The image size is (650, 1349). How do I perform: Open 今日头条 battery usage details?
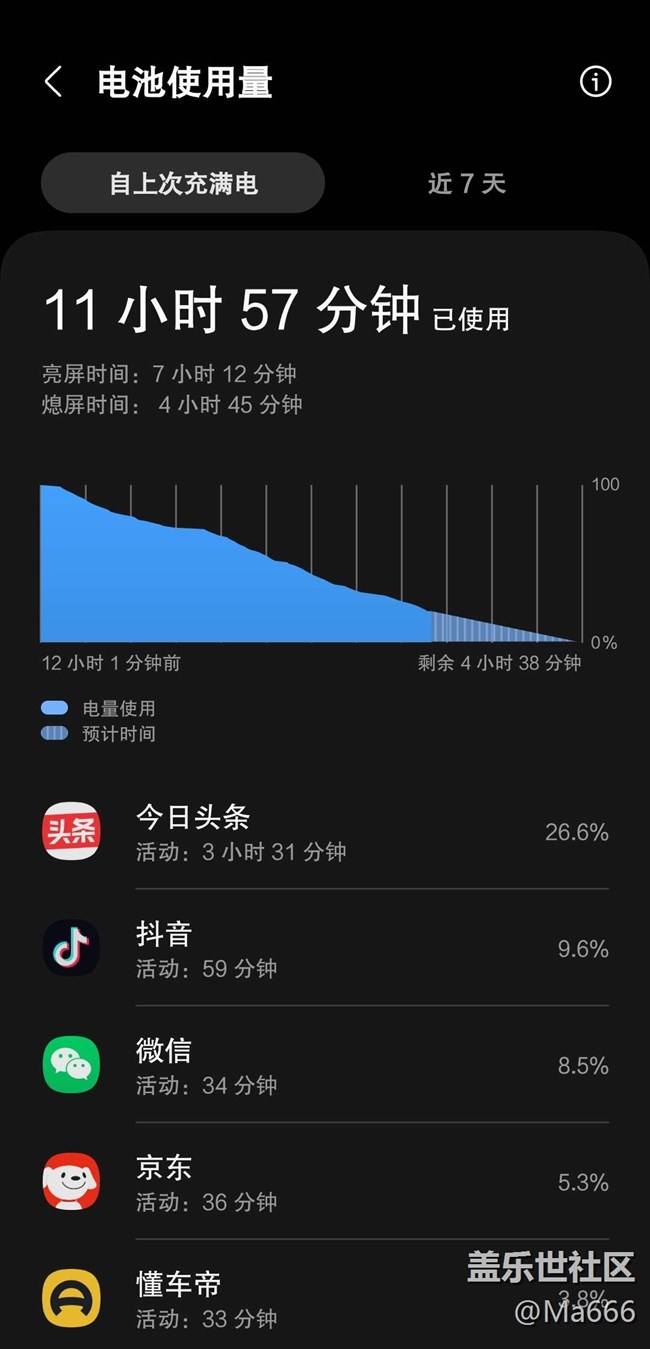(325, 832)
